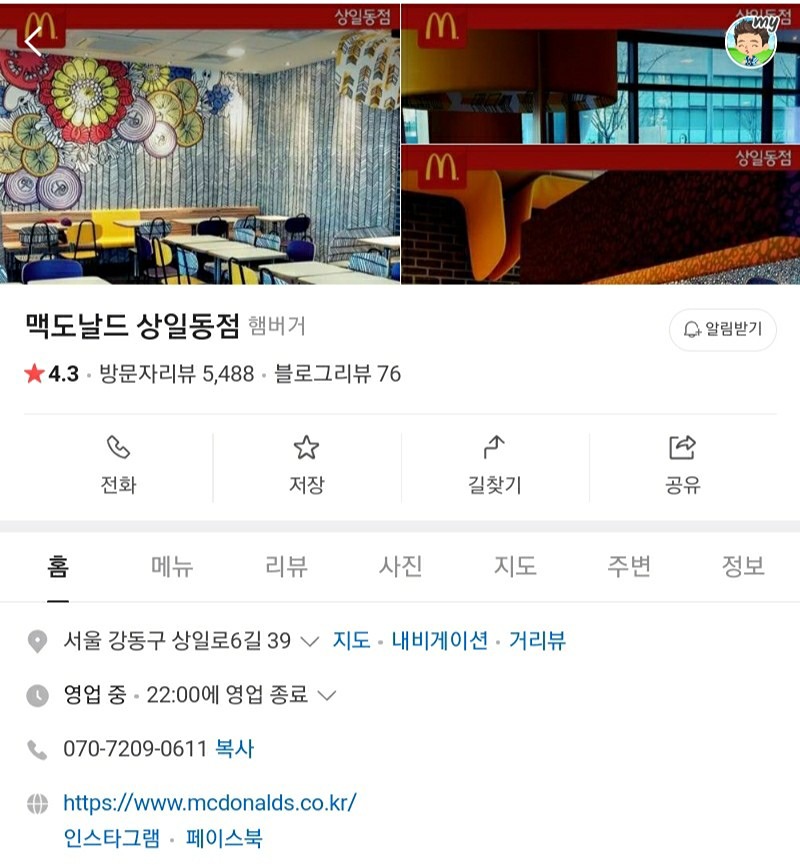Save this place with 저장
Image resolution: width=800 pixels, height=865 pixels.
click(306, 465)
